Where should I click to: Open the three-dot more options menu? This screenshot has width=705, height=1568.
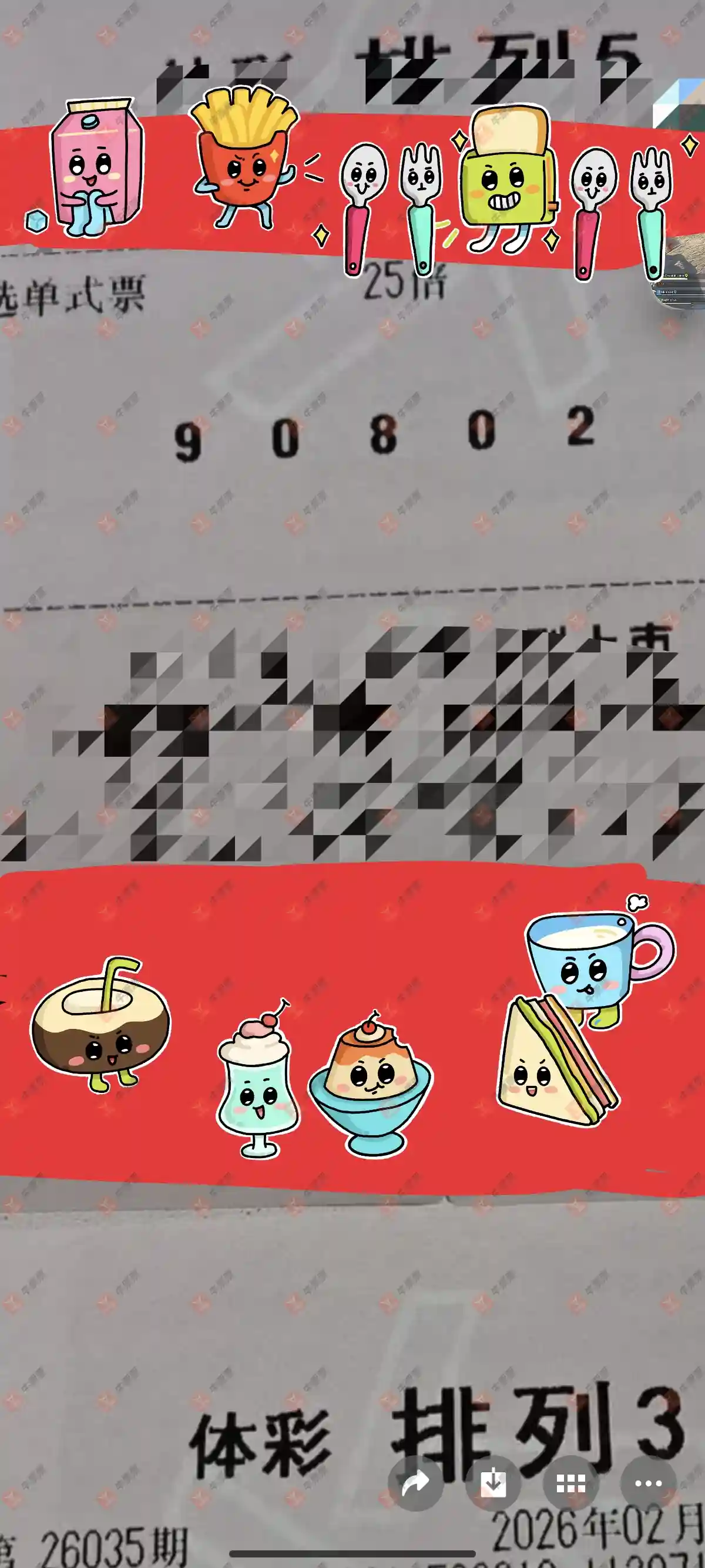[648, 1483]
